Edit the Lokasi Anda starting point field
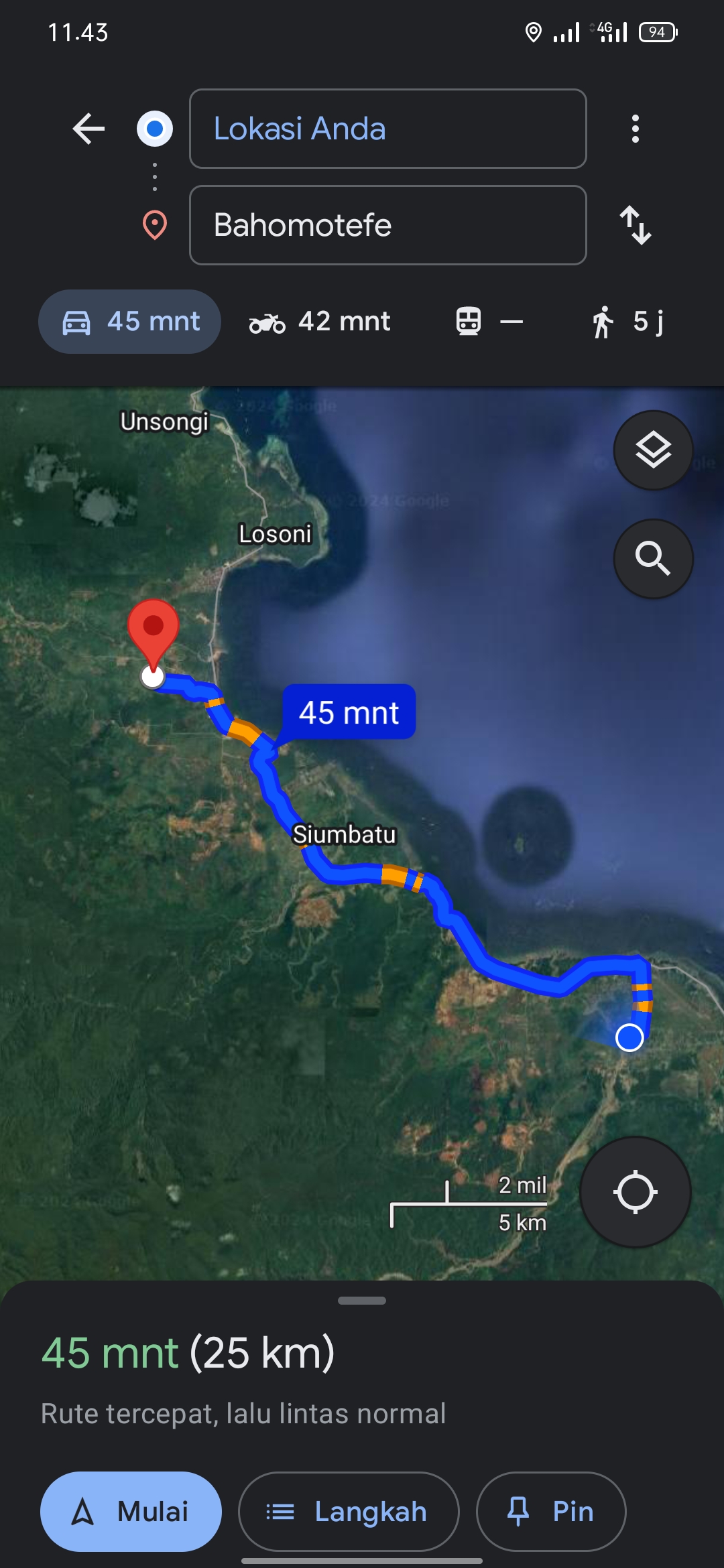Screen dimensions: 724x1568 point(388,129)
